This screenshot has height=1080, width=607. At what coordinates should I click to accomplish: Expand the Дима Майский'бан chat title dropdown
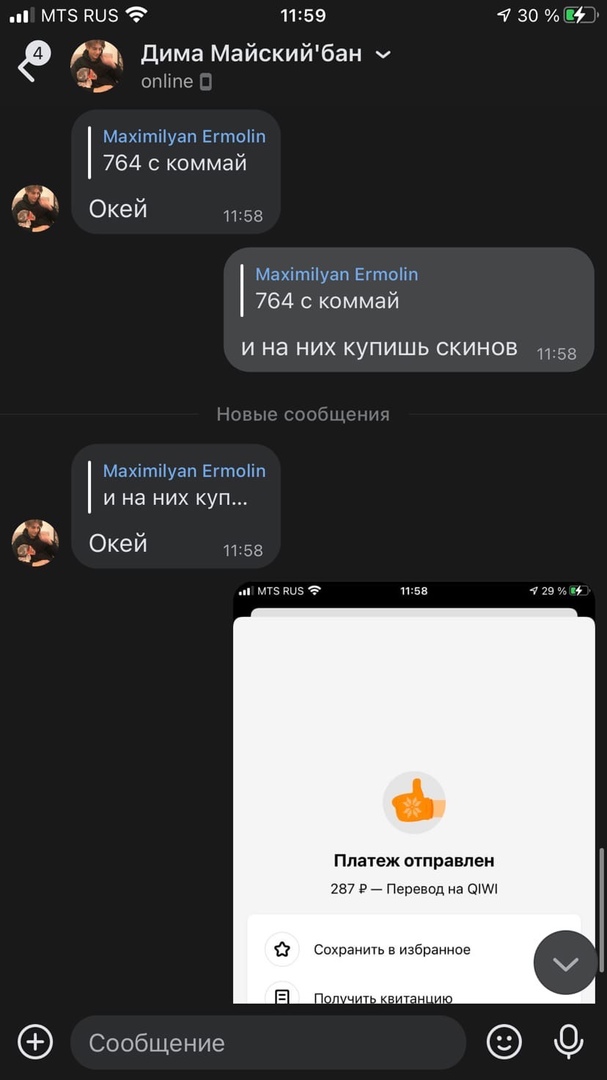383,54
